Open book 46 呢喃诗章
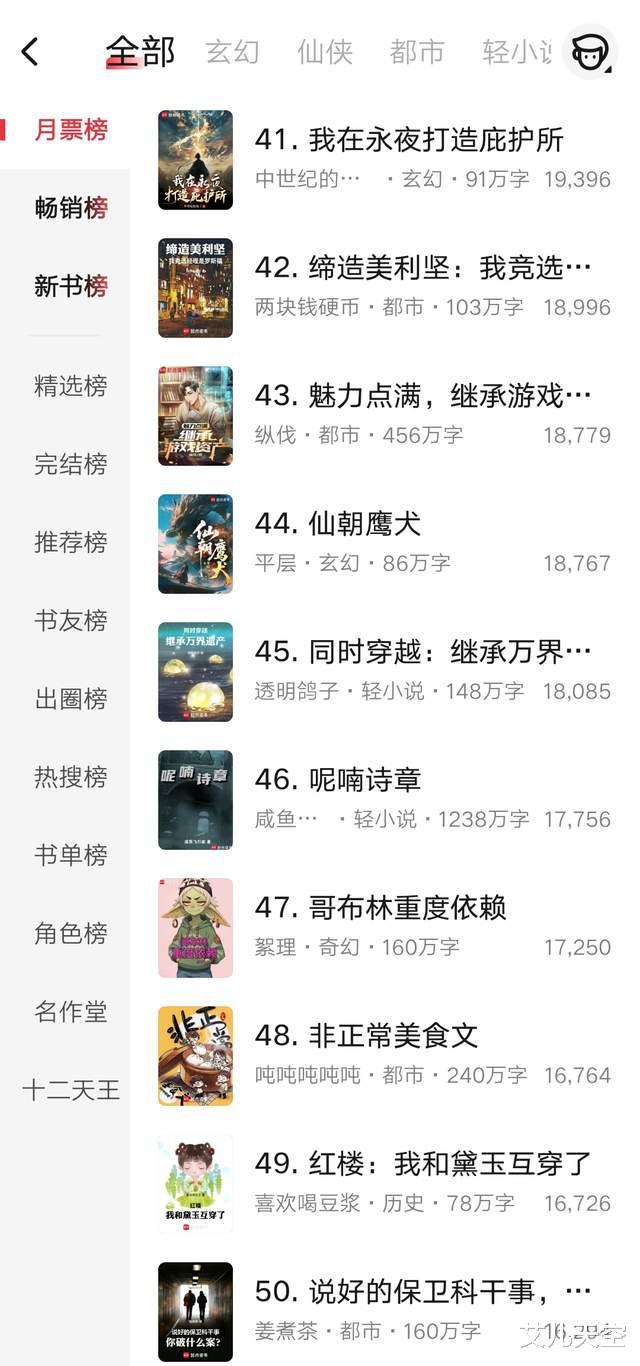Viewport: 640px width, 1366px height. (x=338, y=780)
